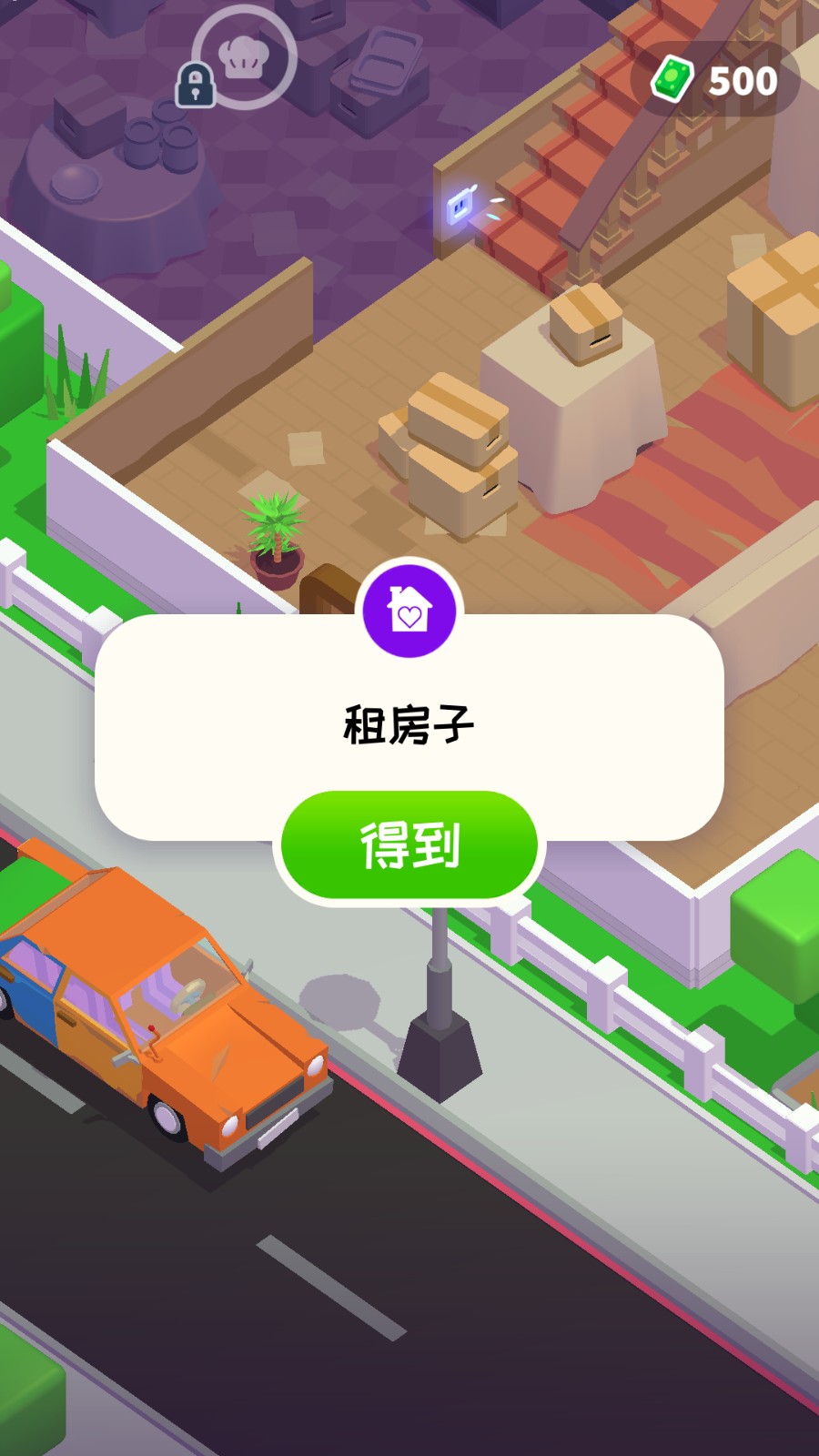The image size is (819, 1456).
Task: Tap the padlock badge on the chef icon
Action: [x=197, y=85]
